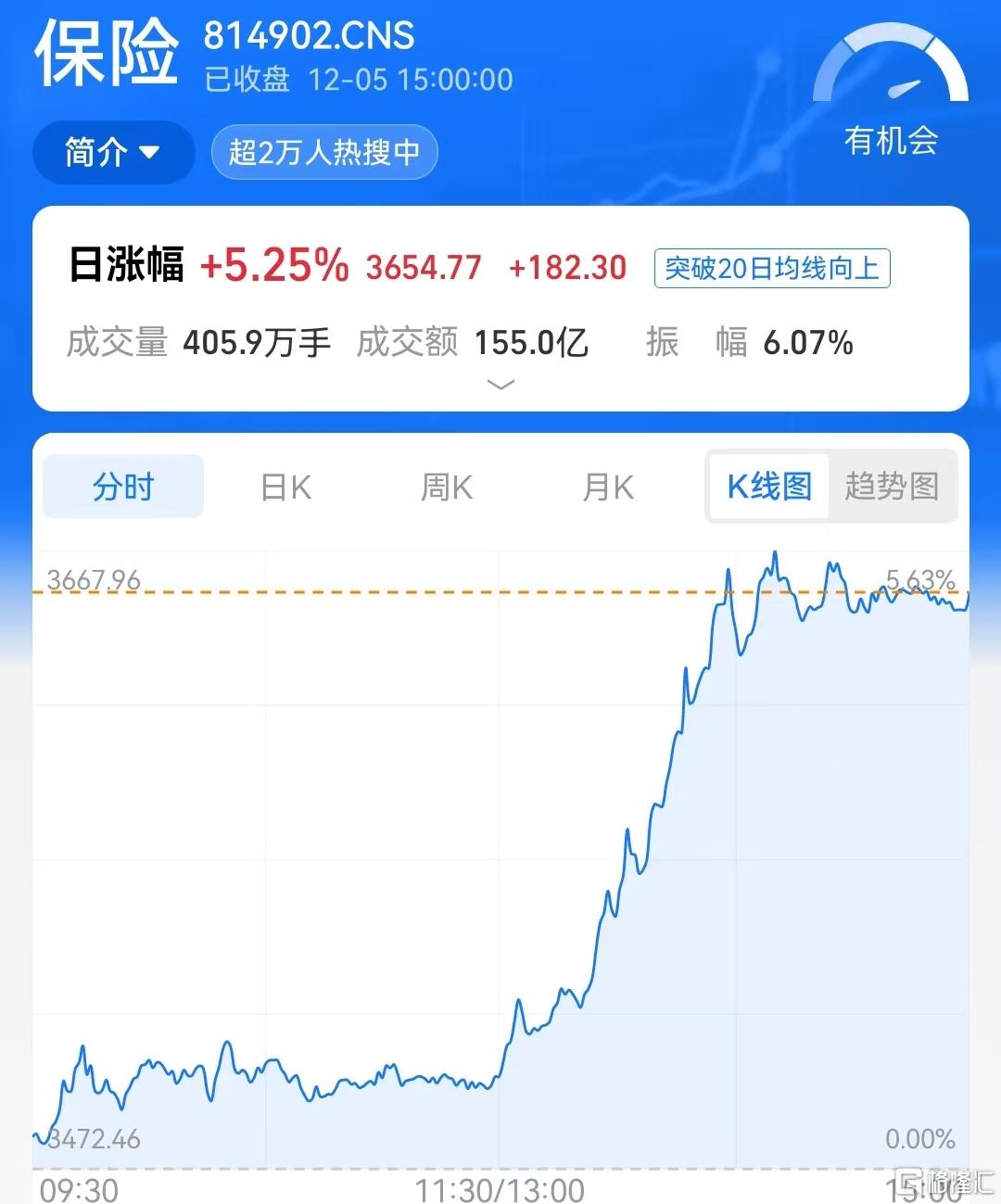Open the 简介 dropdown

[x=111, y=152]
